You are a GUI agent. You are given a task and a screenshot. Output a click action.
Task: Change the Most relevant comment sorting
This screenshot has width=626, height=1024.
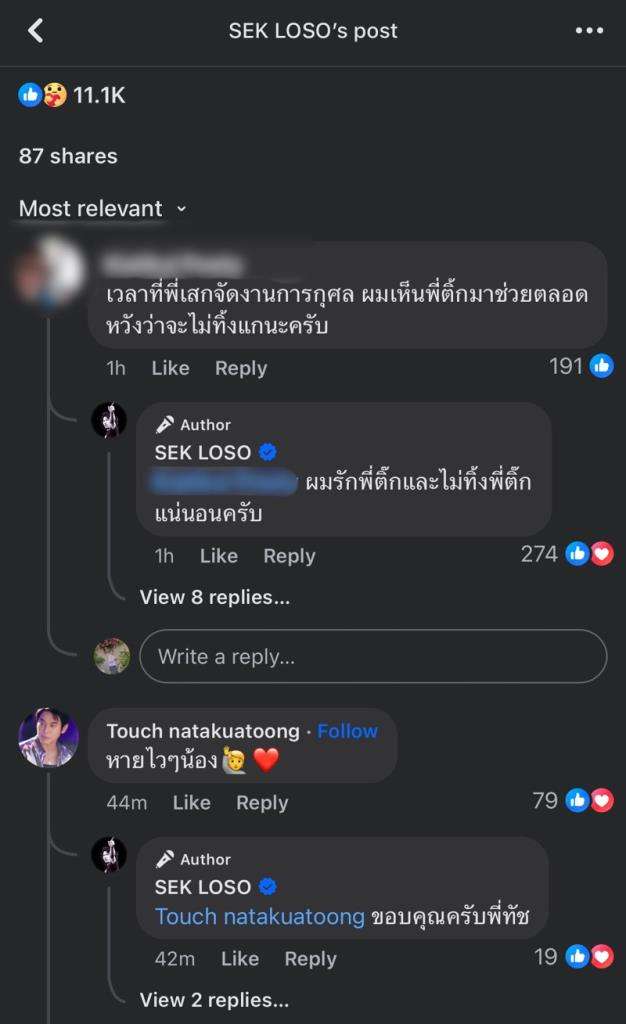click(102, 209)
